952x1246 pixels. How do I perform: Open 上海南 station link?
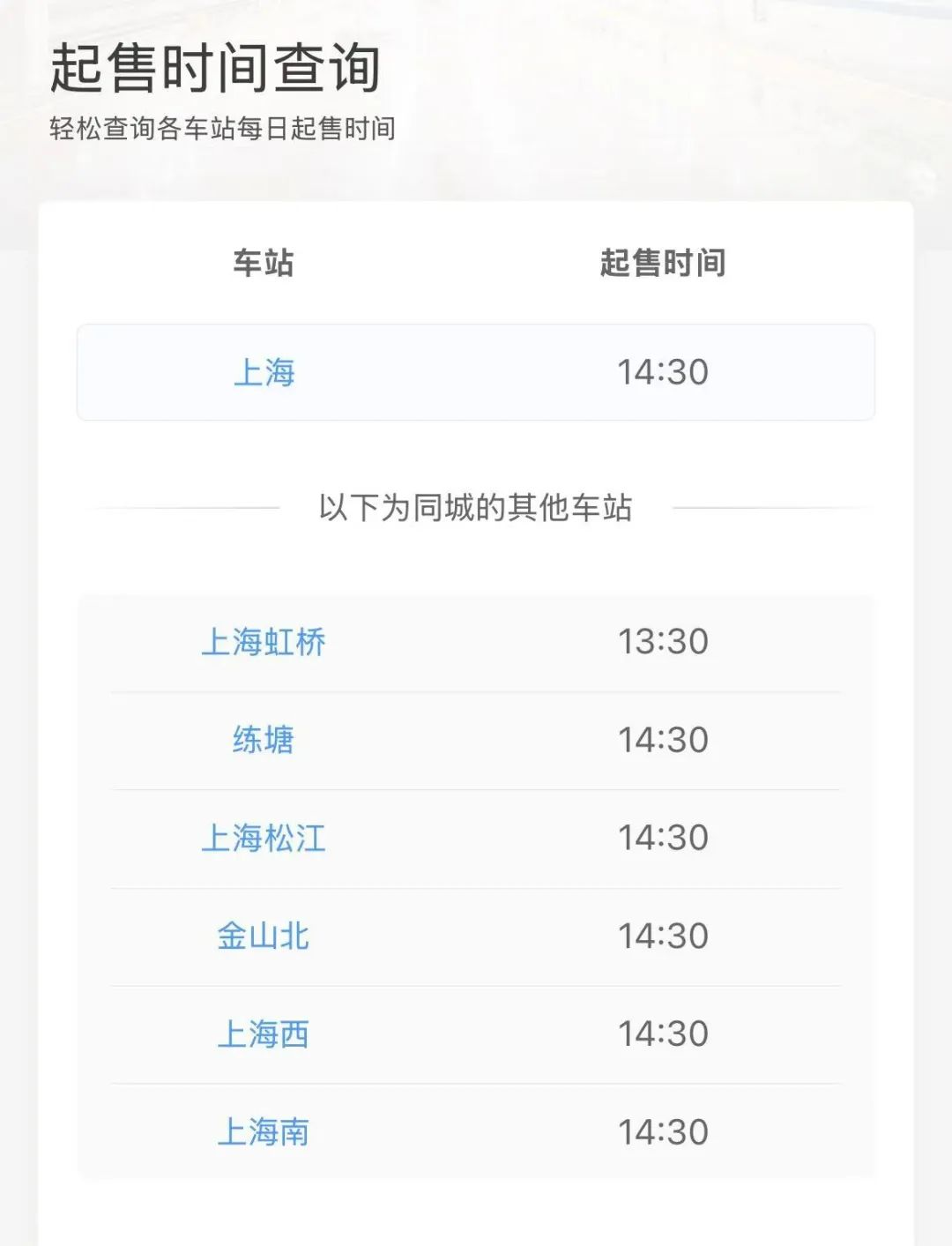(x=264, y=1132)
